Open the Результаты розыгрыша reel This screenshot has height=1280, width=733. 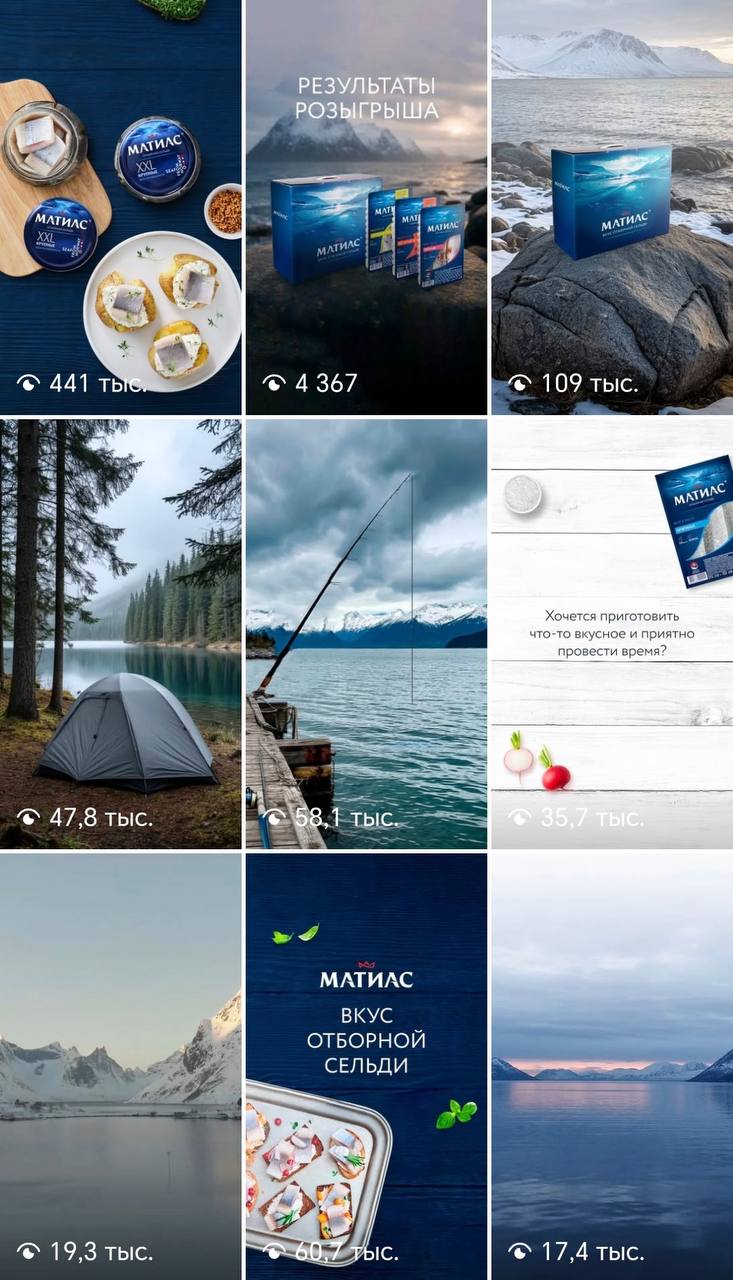tap(366, 205)
